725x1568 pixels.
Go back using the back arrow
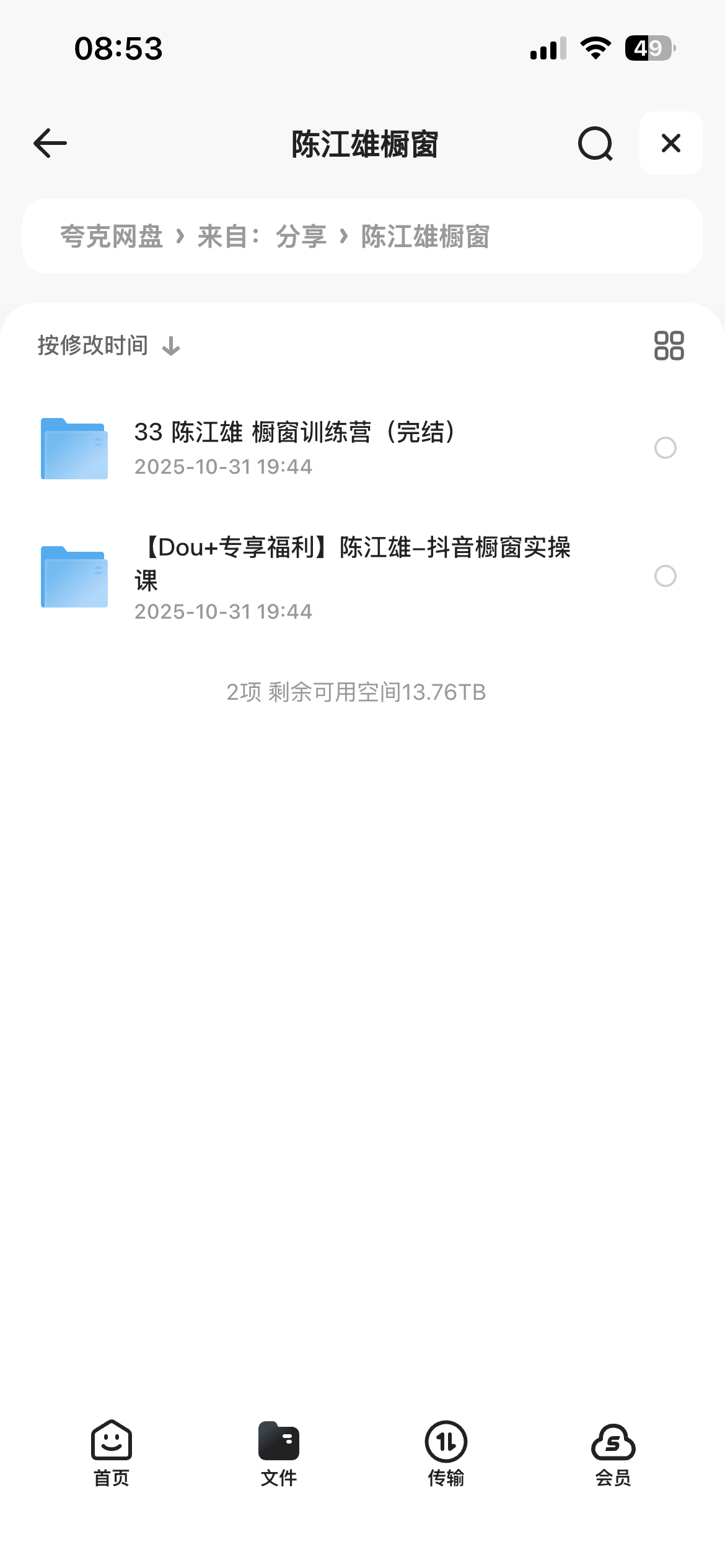tap(50, 143)
